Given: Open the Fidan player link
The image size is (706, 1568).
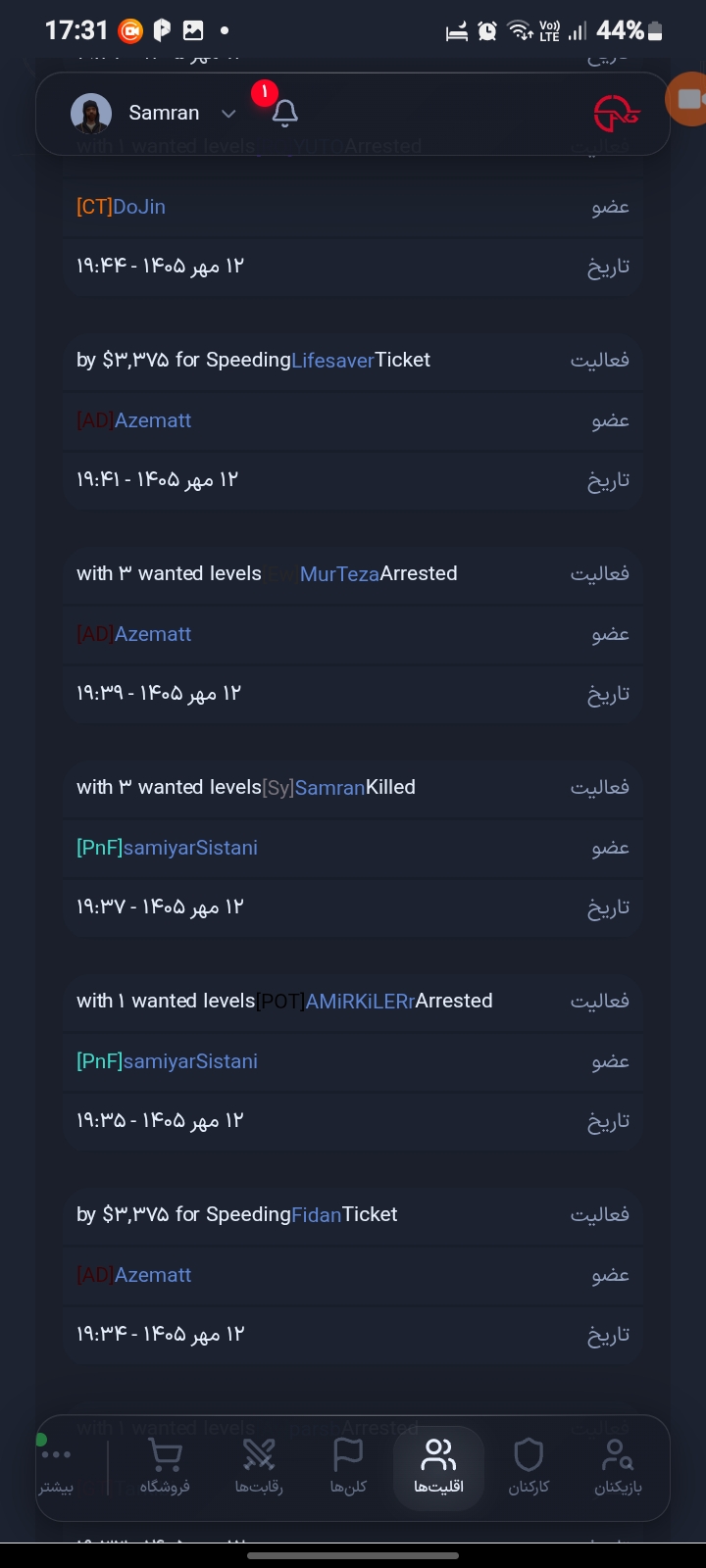Looking at the screenshot, I should (x=317, y=1215).
